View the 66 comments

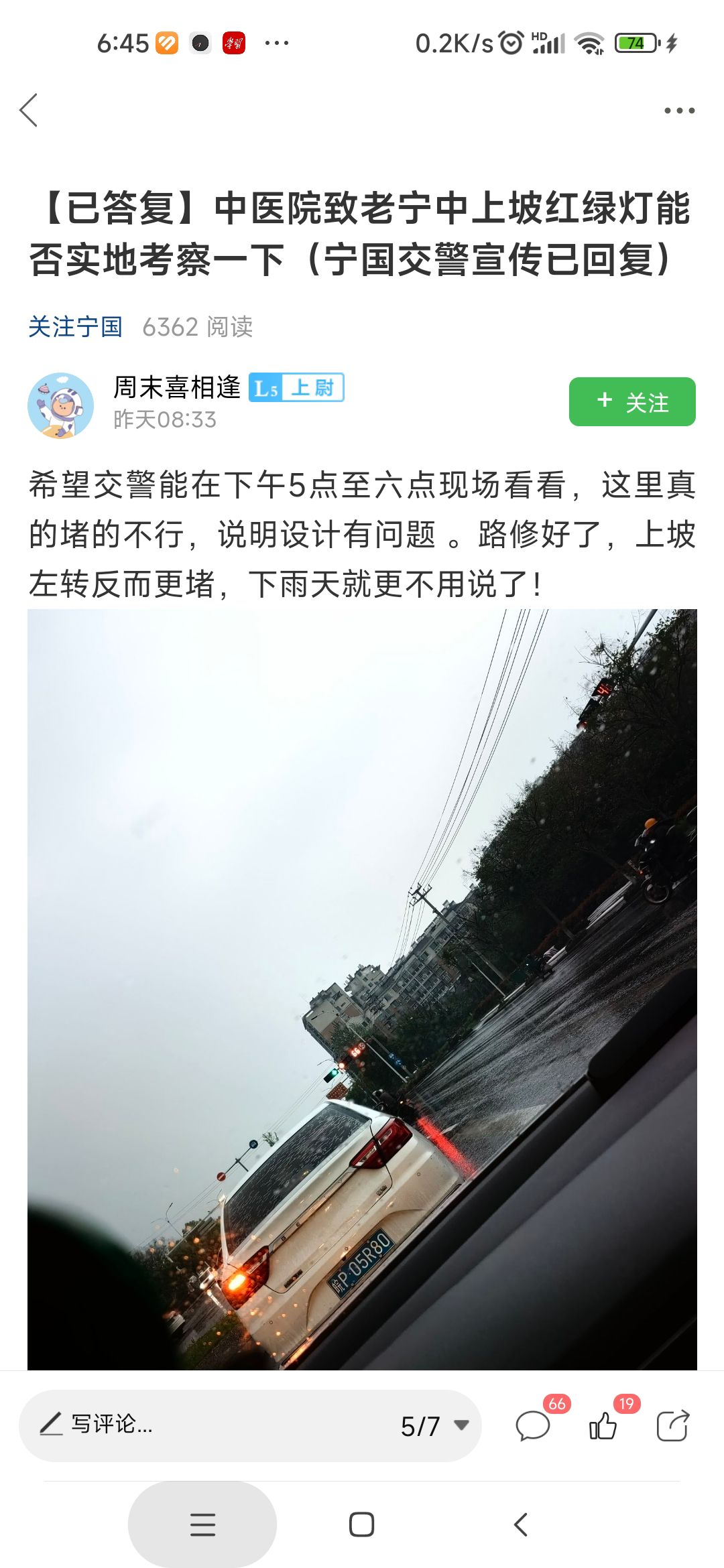pyautogui.click(x=533, y=1425)
